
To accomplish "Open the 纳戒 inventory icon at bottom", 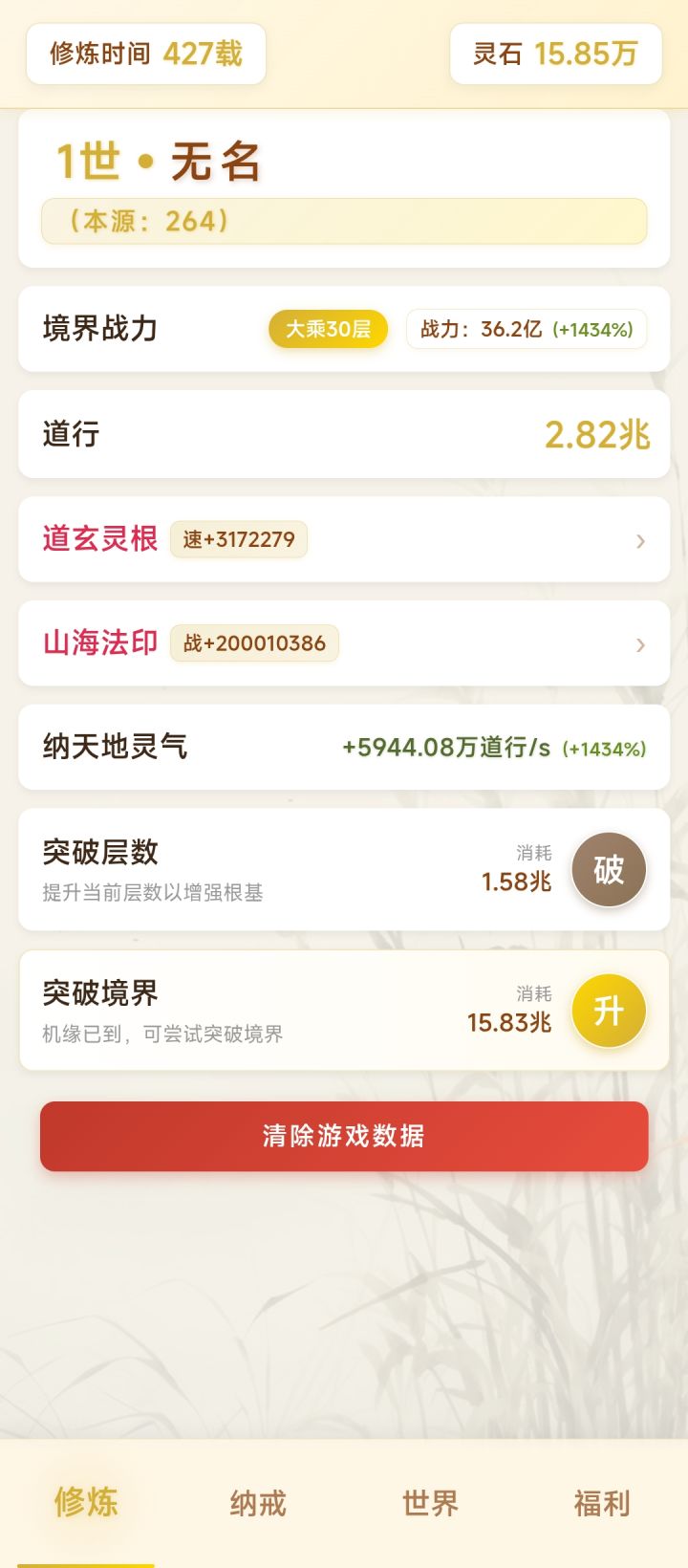I will point(255,1503).
